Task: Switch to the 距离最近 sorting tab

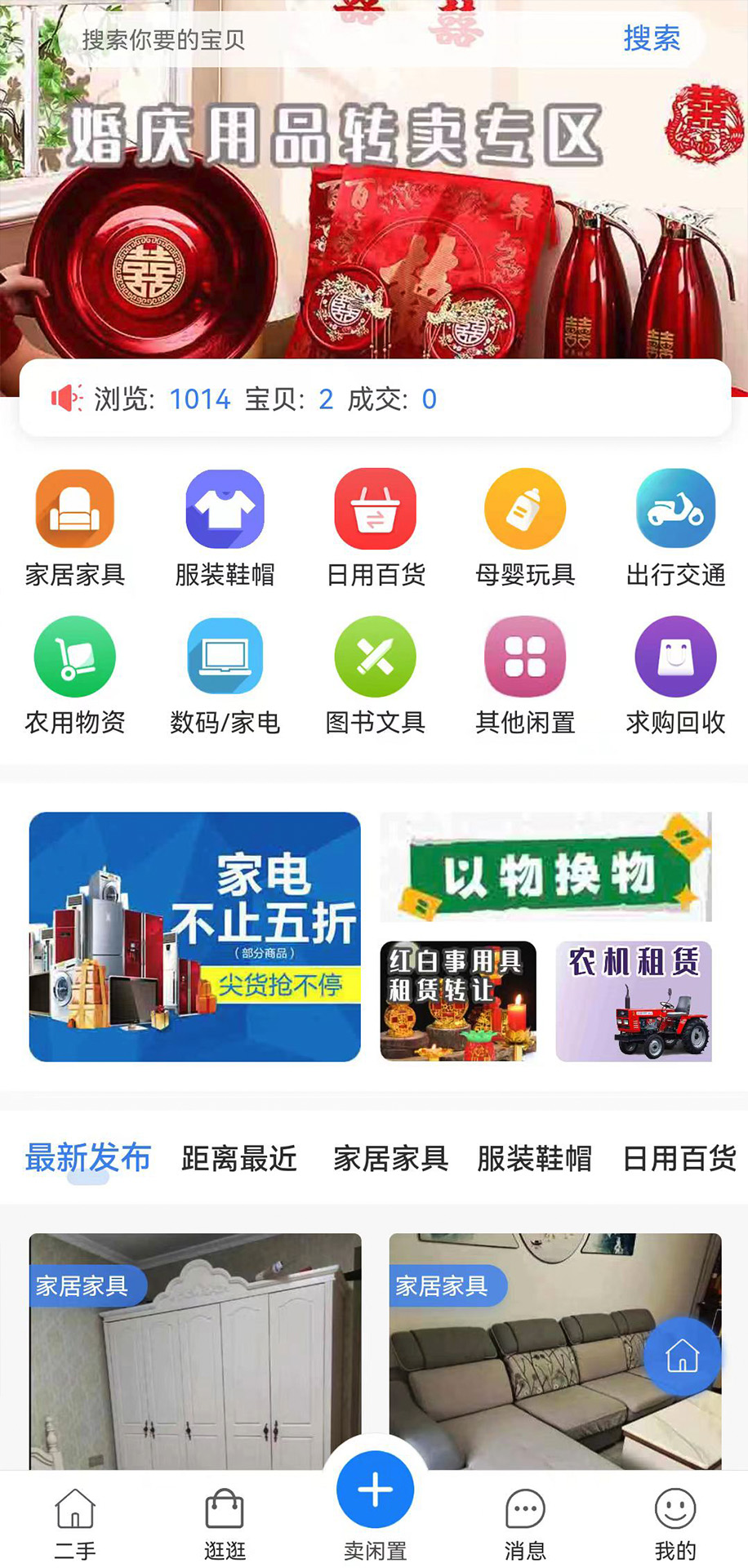Action: [x=238, y=1158]
